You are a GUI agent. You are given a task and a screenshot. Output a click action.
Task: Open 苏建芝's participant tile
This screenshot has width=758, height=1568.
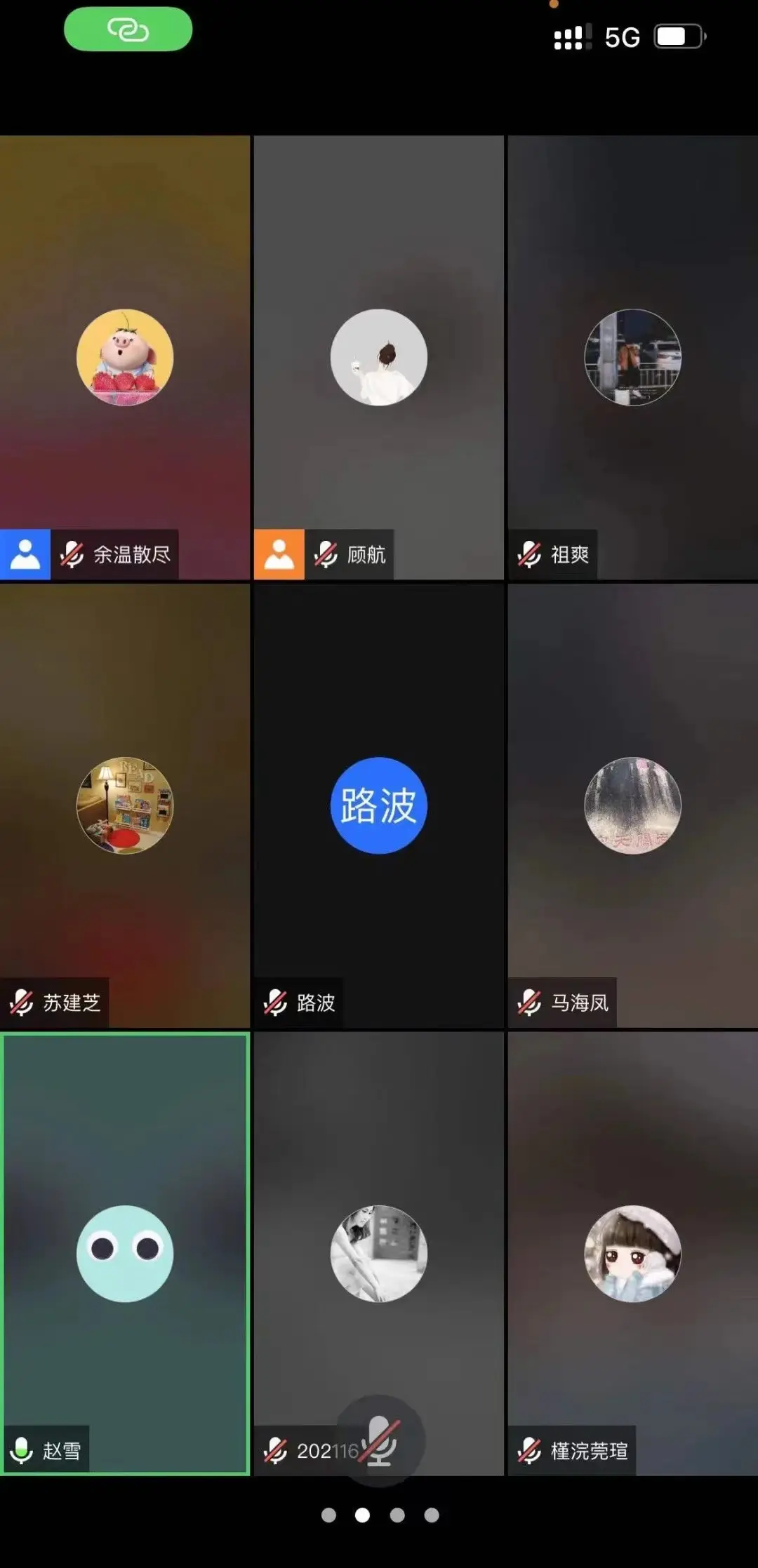pyautogui.click(x=125, y=805)
